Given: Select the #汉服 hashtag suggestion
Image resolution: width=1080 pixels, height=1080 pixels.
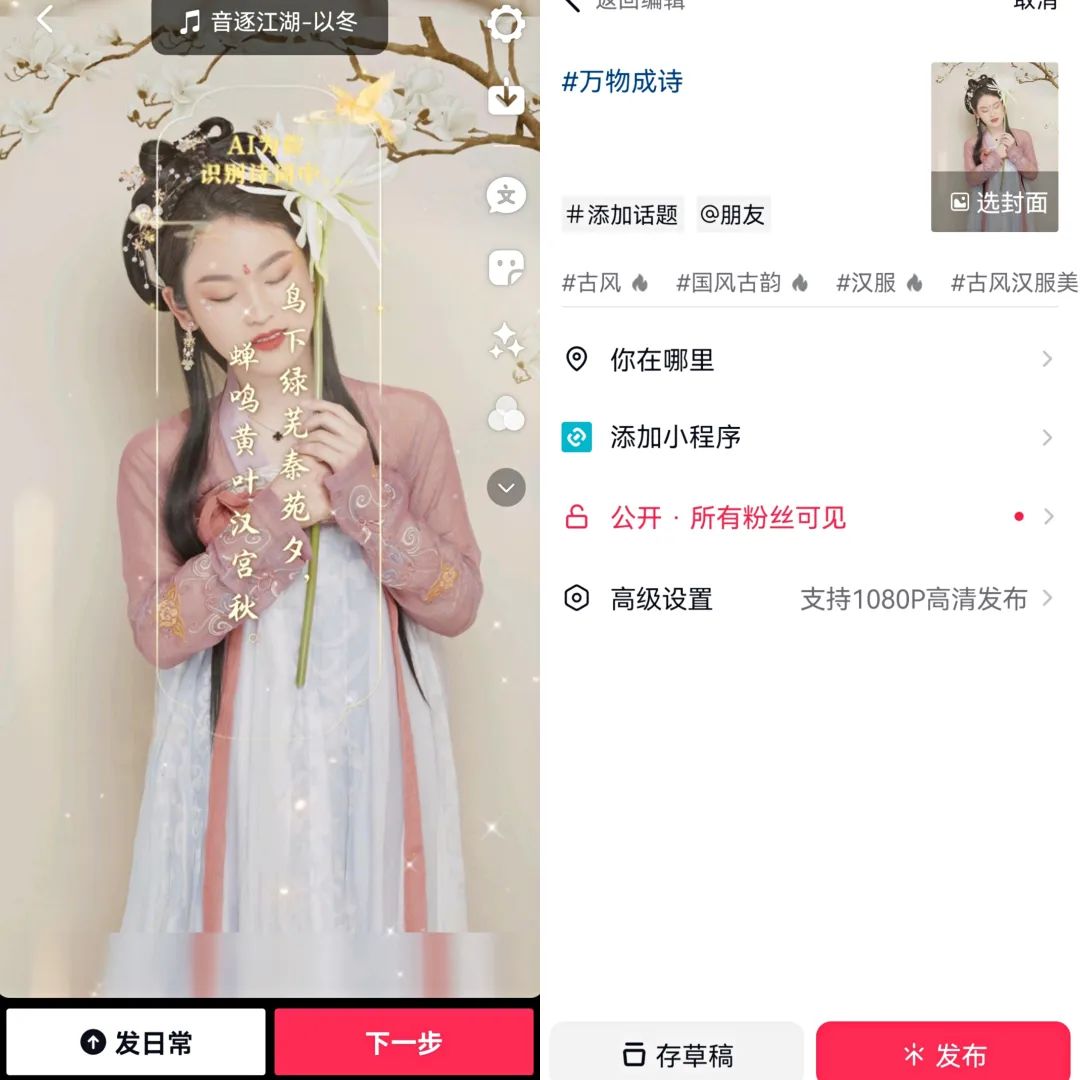Looking at the screenshot, I should point(878,283).
